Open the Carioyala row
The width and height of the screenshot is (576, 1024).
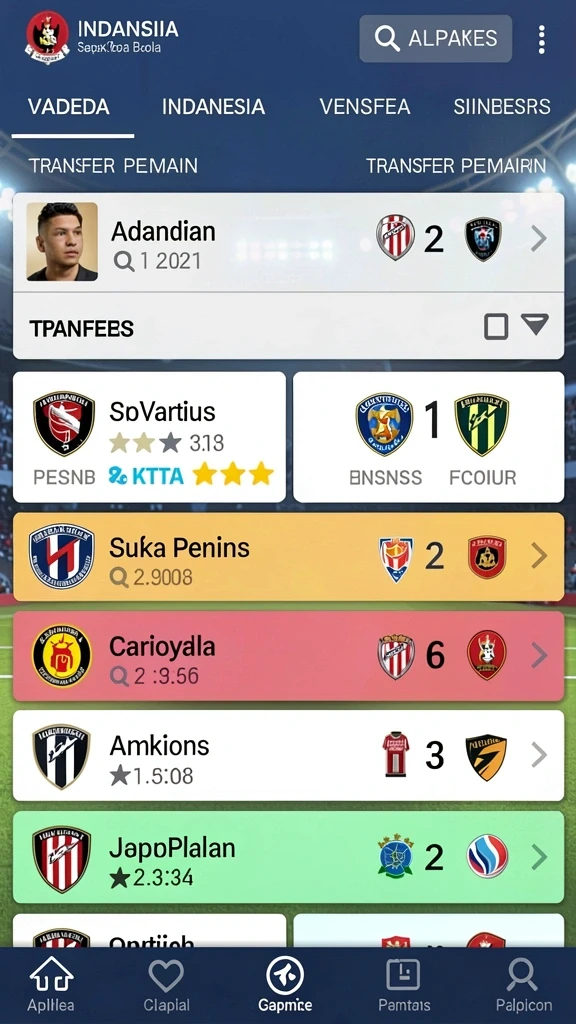click(289, 656)
